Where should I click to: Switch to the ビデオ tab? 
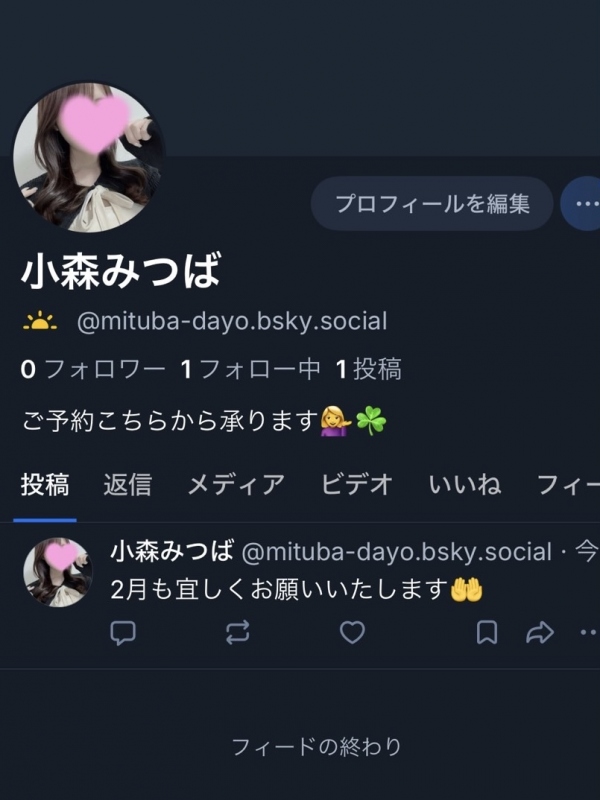tap(357, 486)
